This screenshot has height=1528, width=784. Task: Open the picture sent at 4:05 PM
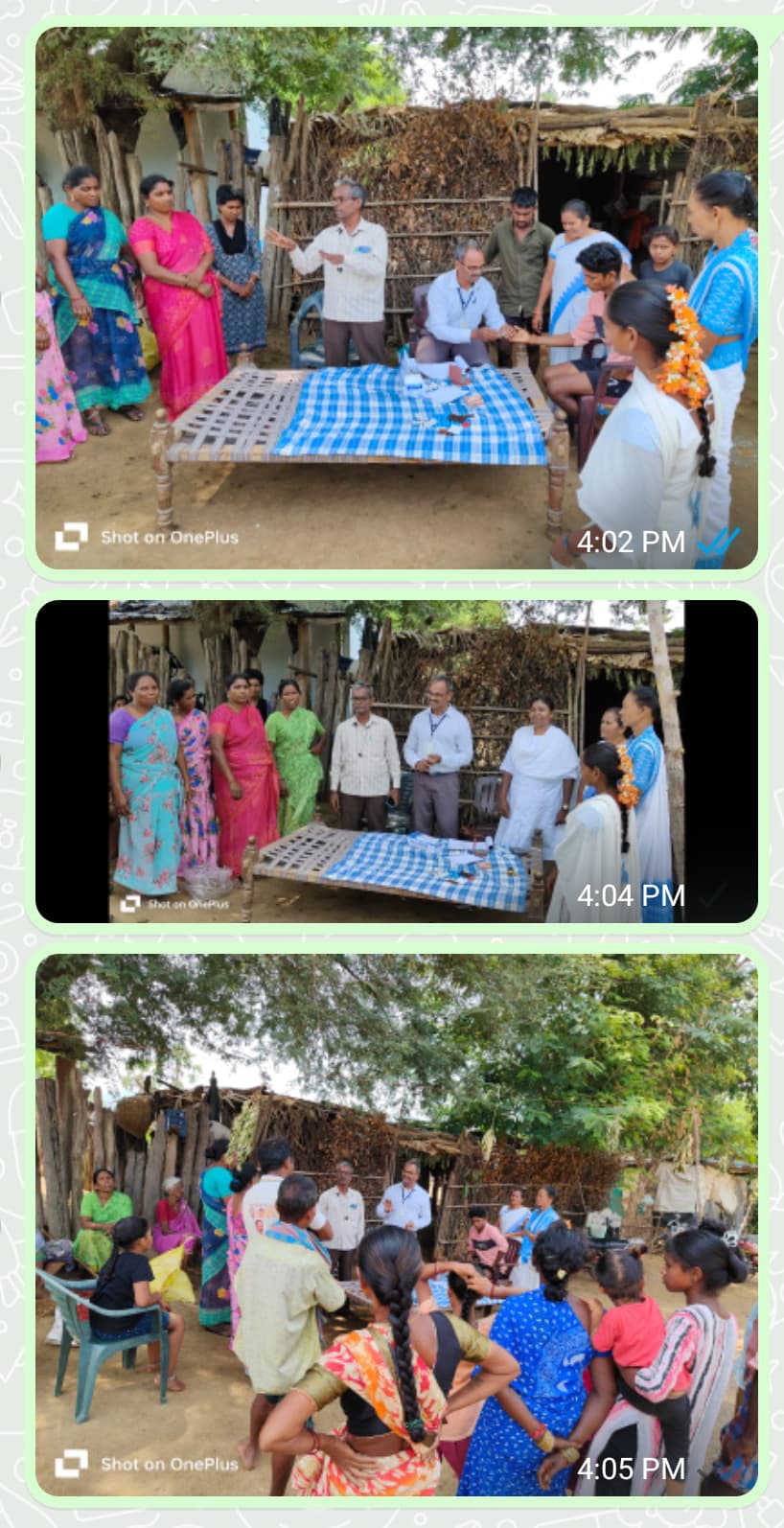tap(397, 1224)
